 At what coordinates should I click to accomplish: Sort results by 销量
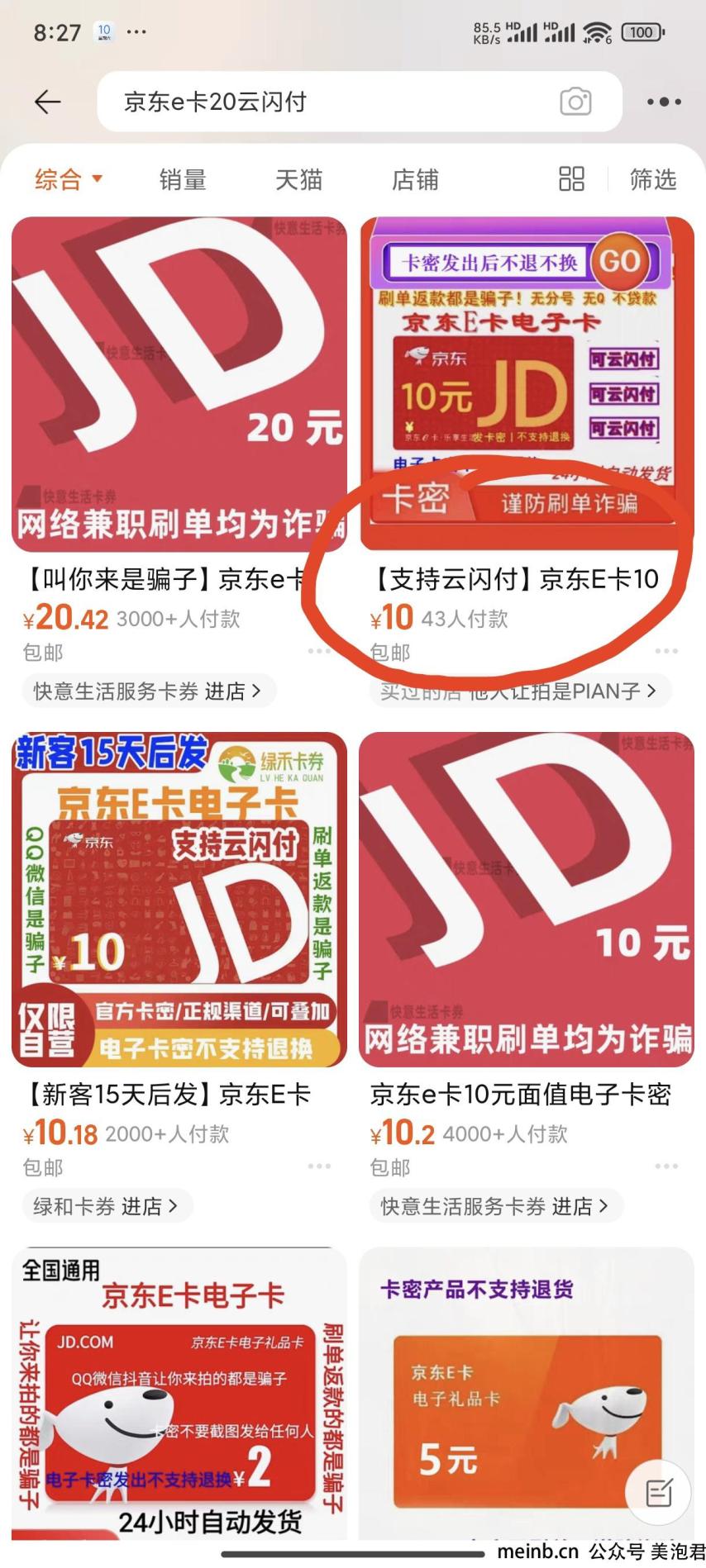pos(183,178)
